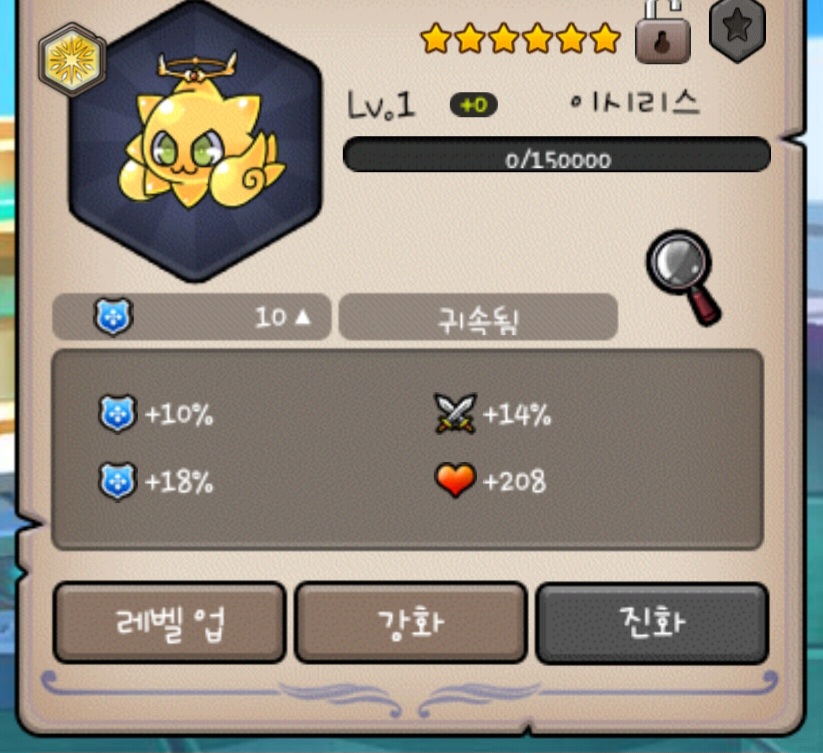Inspect details with the magnifying glass
823x753 pixels.
pyautogui.click(x=683, y=273)
